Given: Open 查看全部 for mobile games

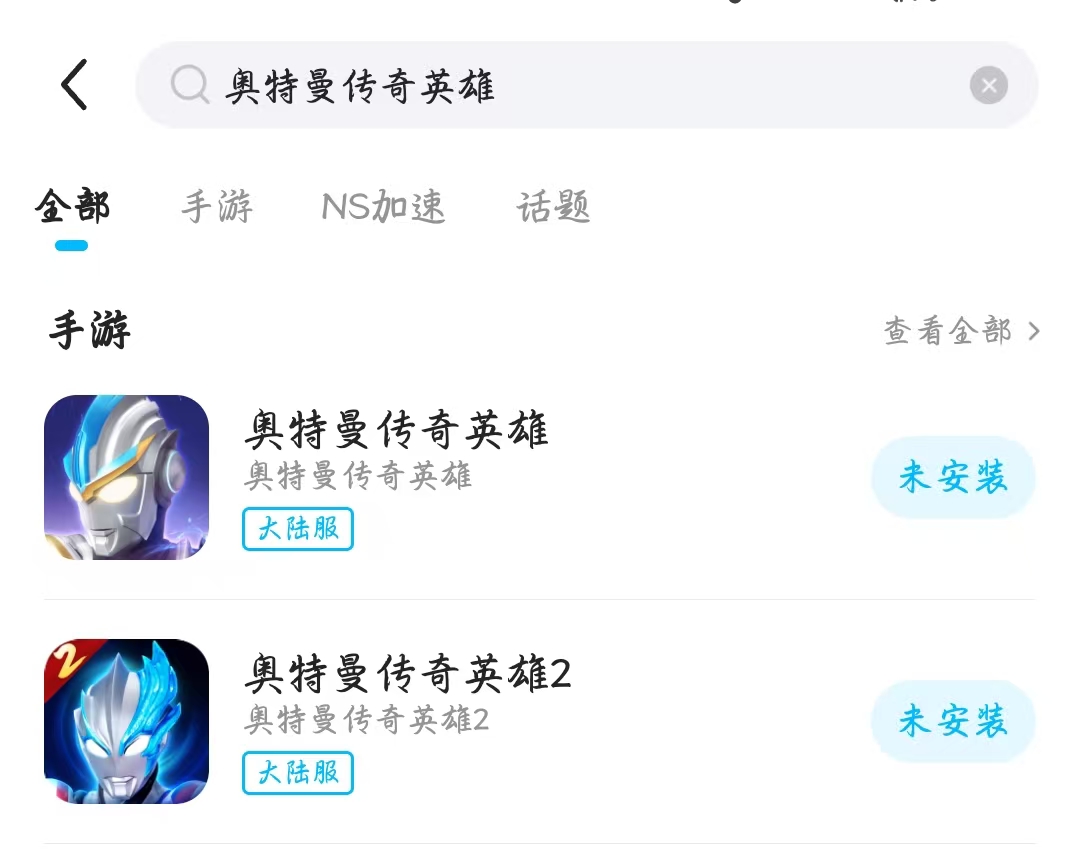Looking at the screenshot, I should point(961,331).
